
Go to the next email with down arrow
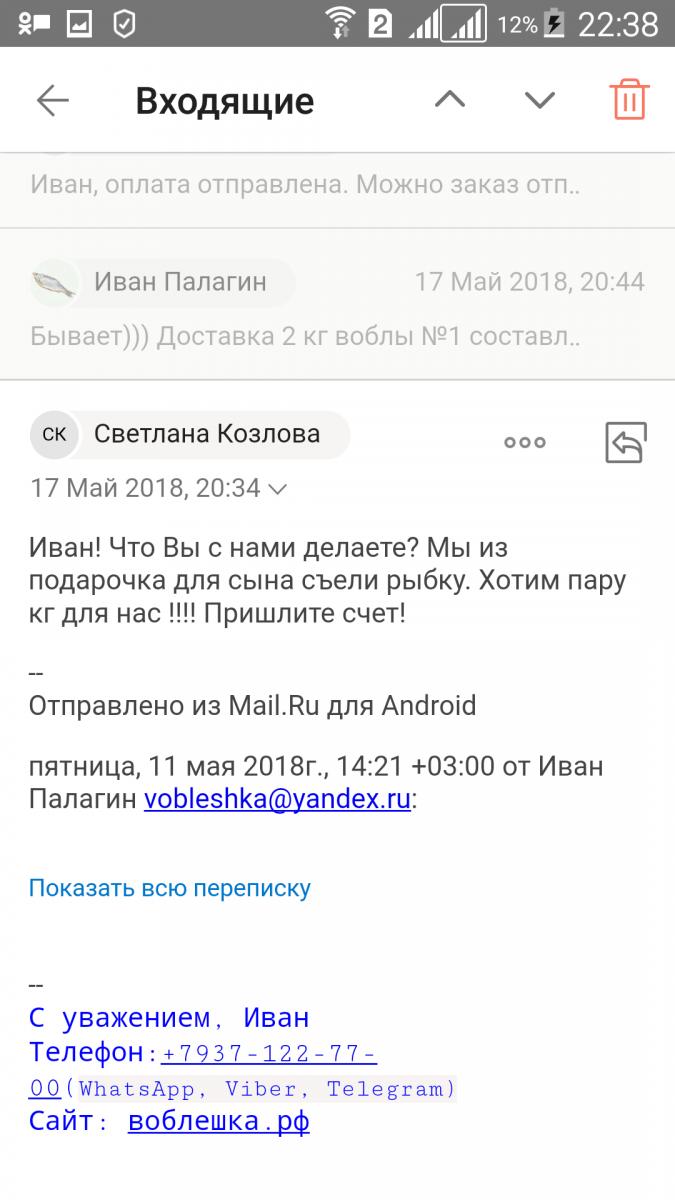point(540,100)
